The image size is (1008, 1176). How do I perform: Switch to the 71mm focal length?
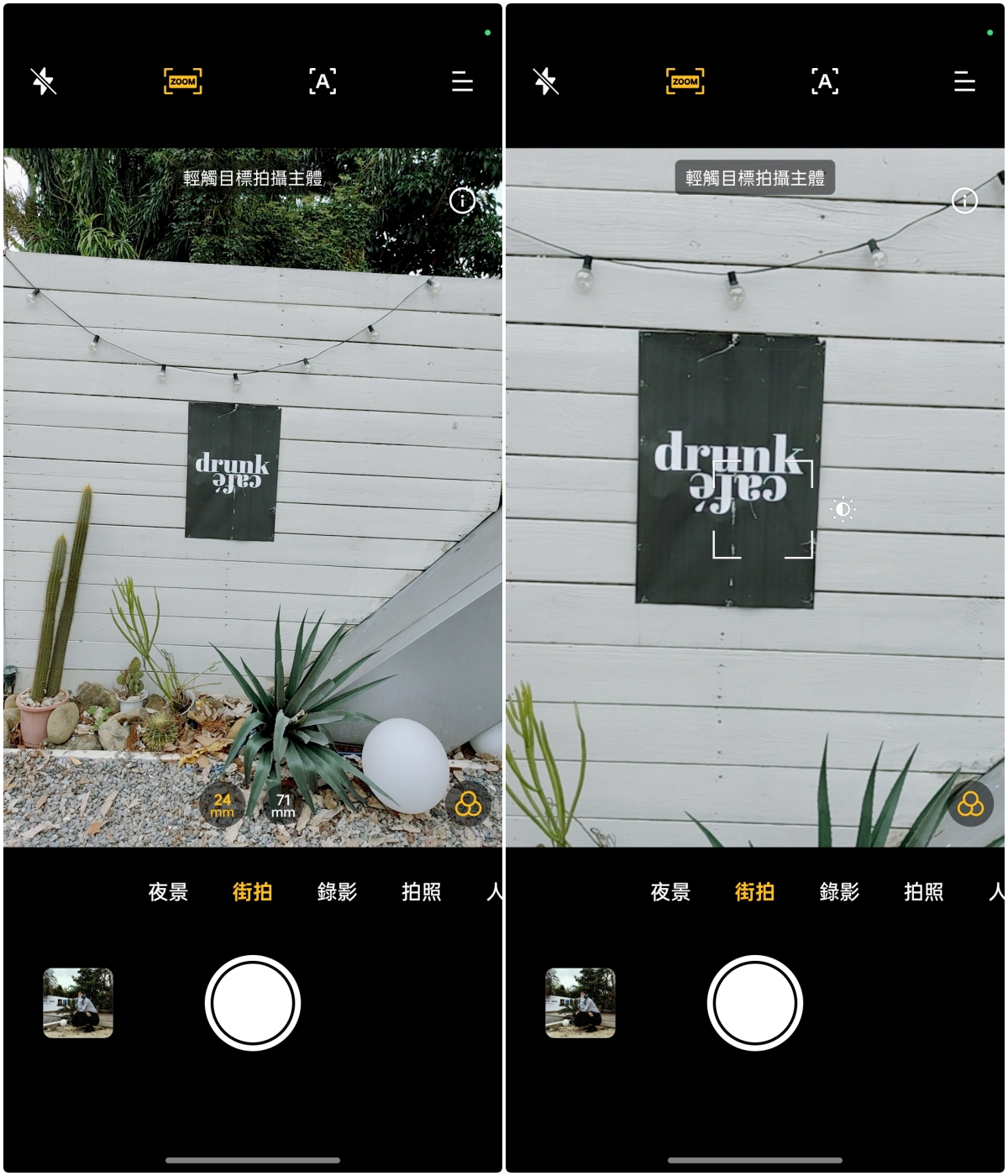(x=283, y=805)
